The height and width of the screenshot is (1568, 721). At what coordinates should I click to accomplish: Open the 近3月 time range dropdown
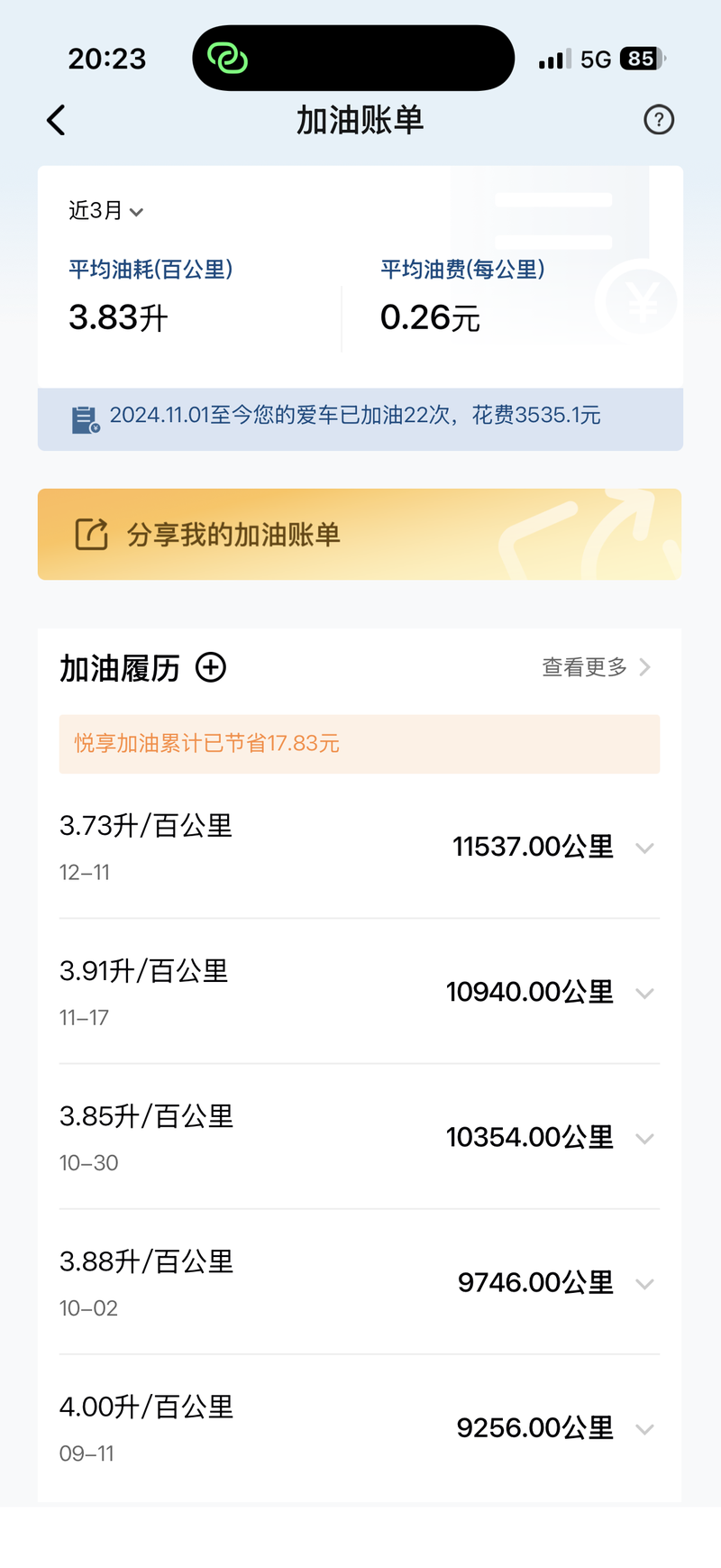pyautogui.click(x=106, y=211)
